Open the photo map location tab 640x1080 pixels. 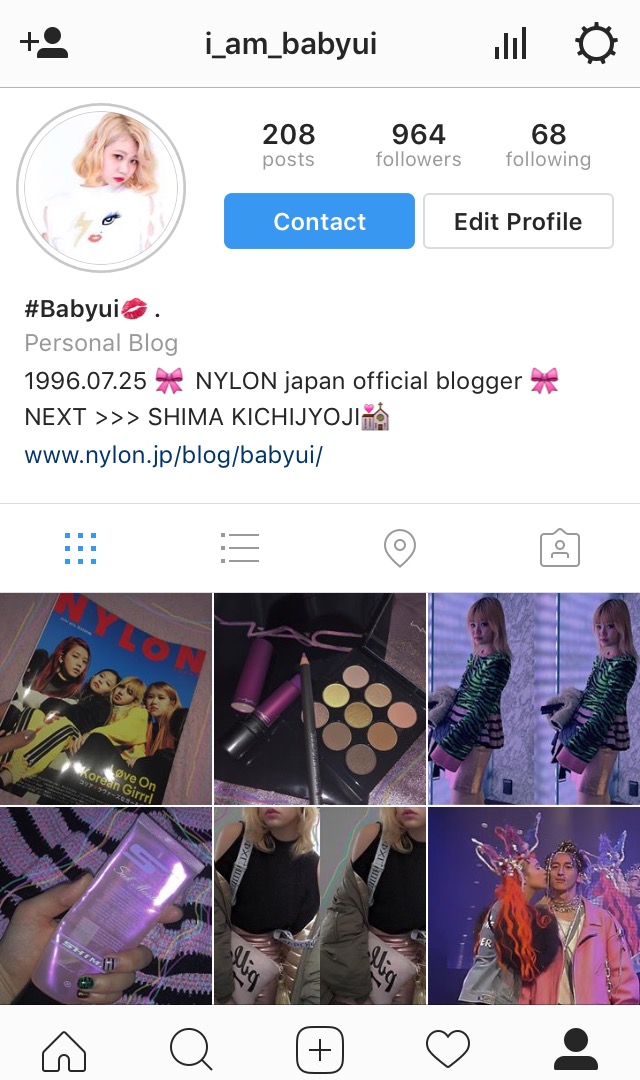point(399,548)
